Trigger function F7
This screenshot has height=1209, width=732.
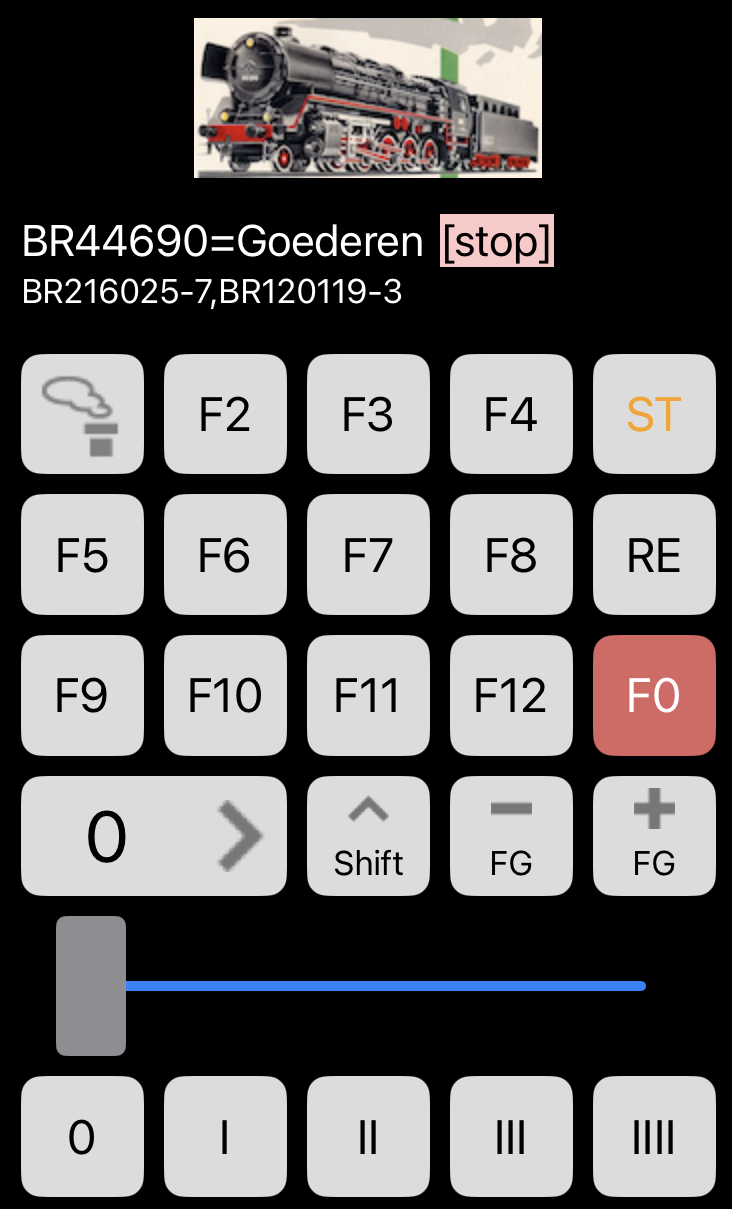[368, 555]
